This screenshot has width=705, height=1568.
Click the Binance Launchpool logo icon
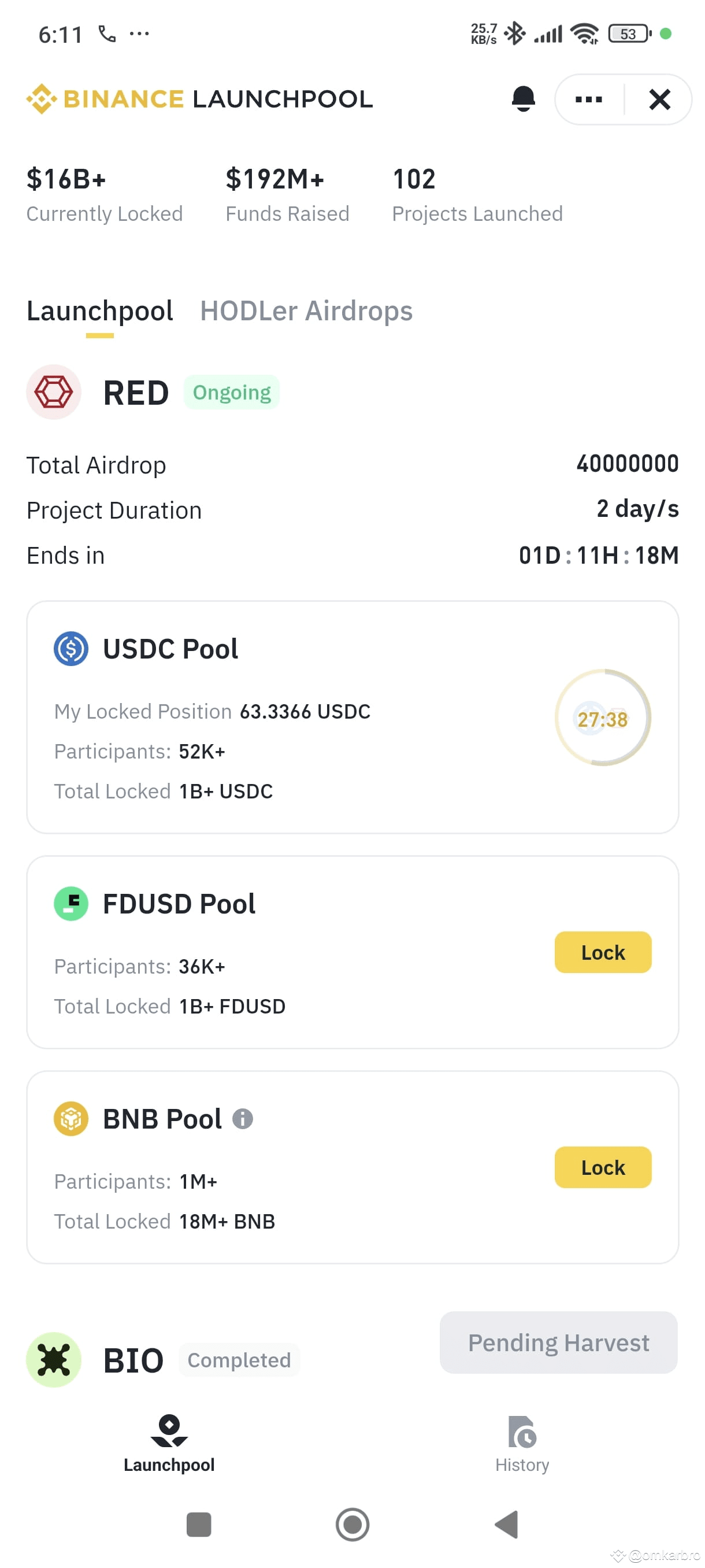point(42,99)
